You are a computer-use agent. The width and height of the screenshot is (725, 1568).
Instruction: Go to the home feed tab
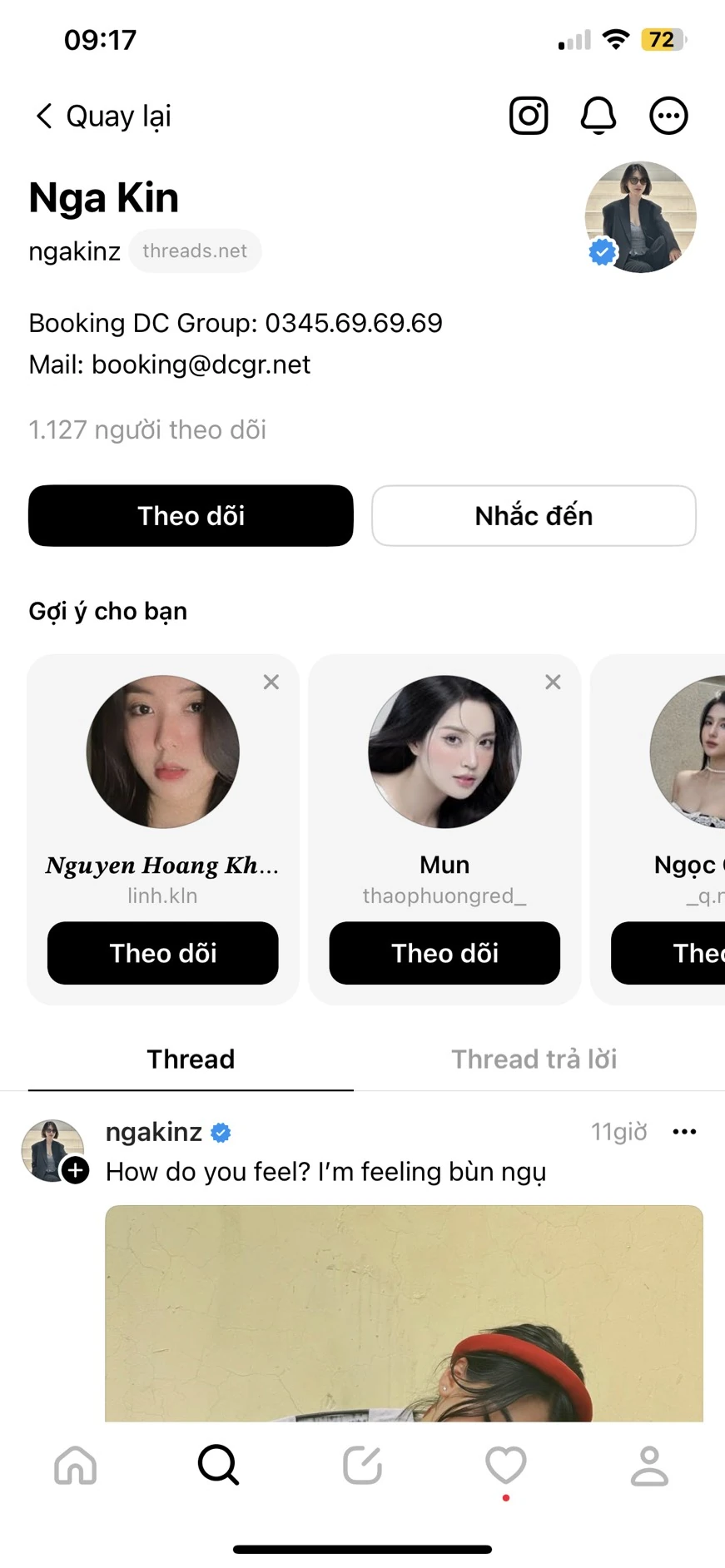(x=76, y=1466)
